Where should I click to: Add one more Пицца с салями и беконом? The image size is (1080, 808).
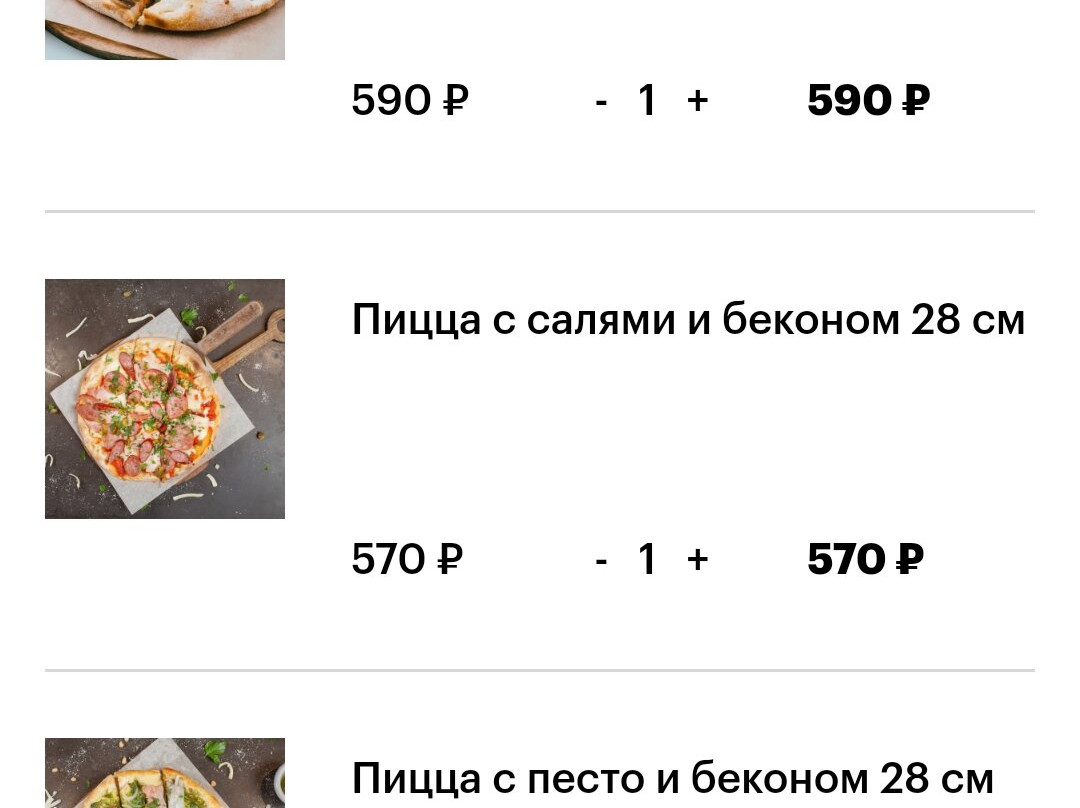pyautogui.click(x=698, y=559)
